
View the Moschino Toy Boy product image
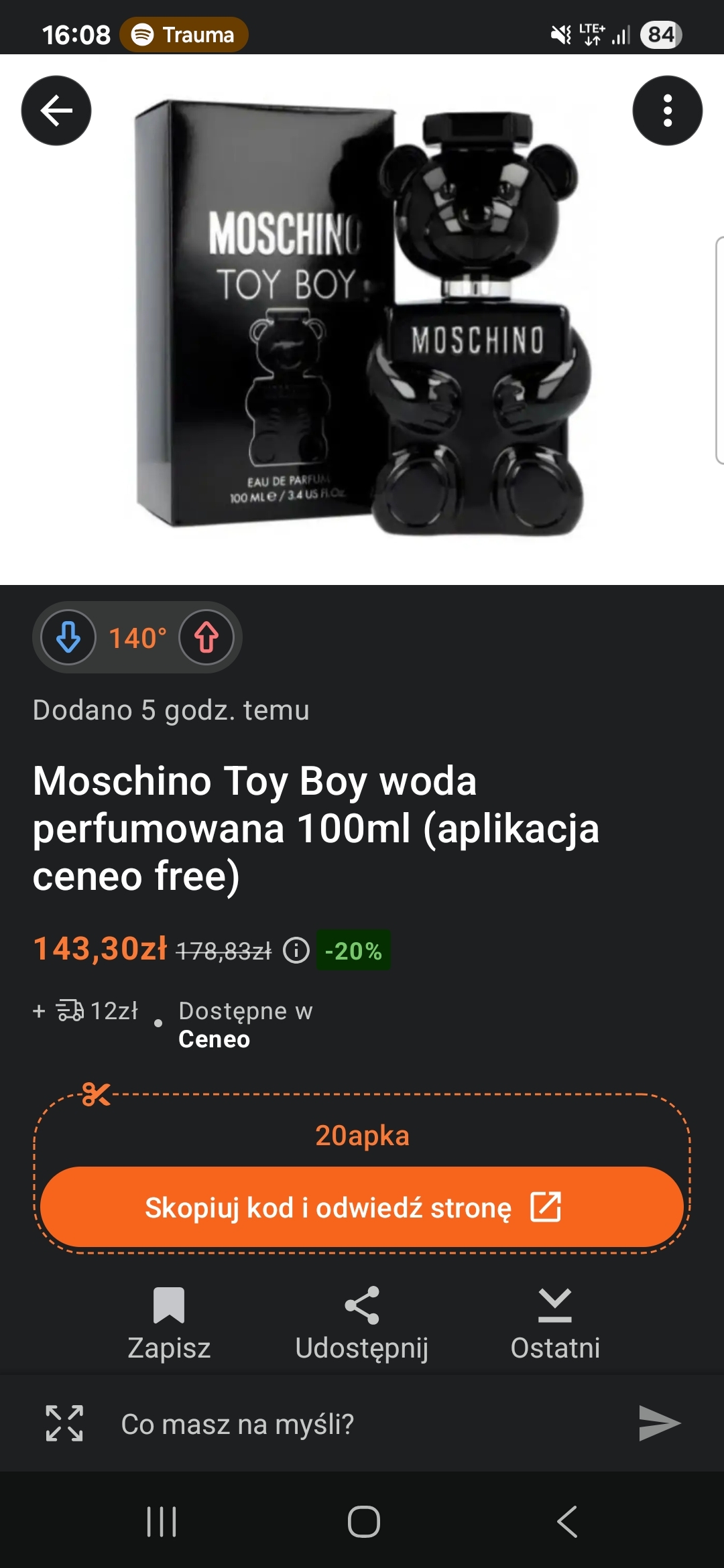[362, 320]
